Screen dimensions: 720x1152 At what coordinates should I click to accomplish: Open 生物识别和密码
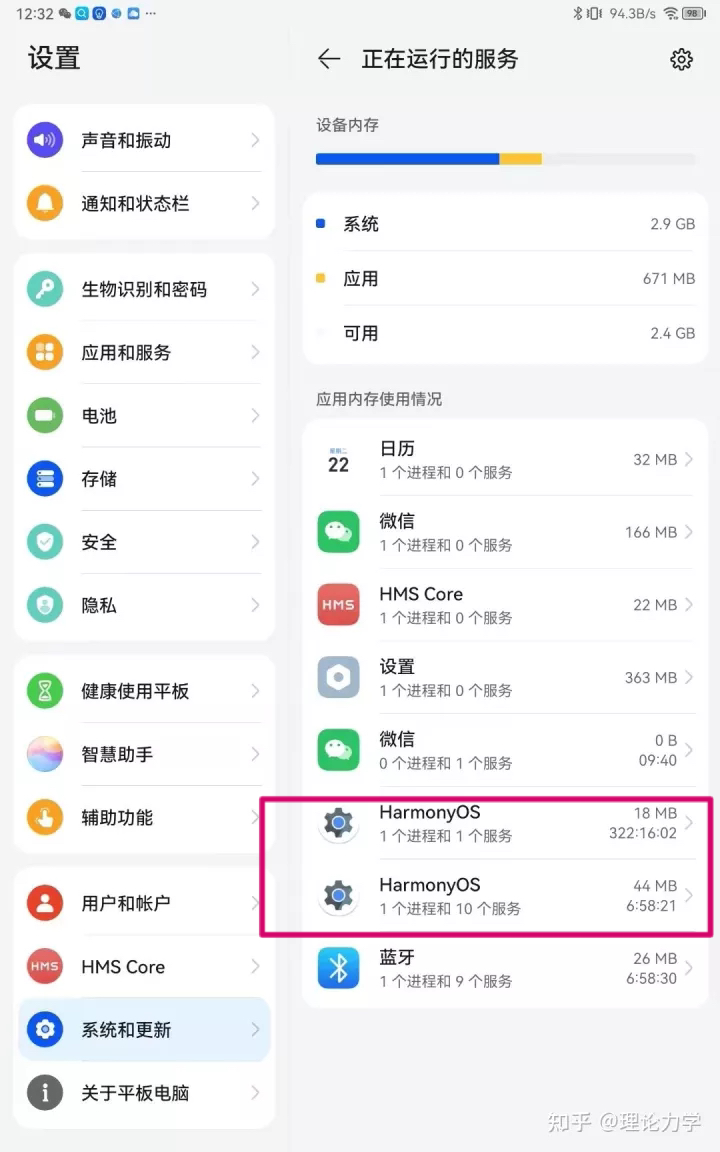pos(144,289)
